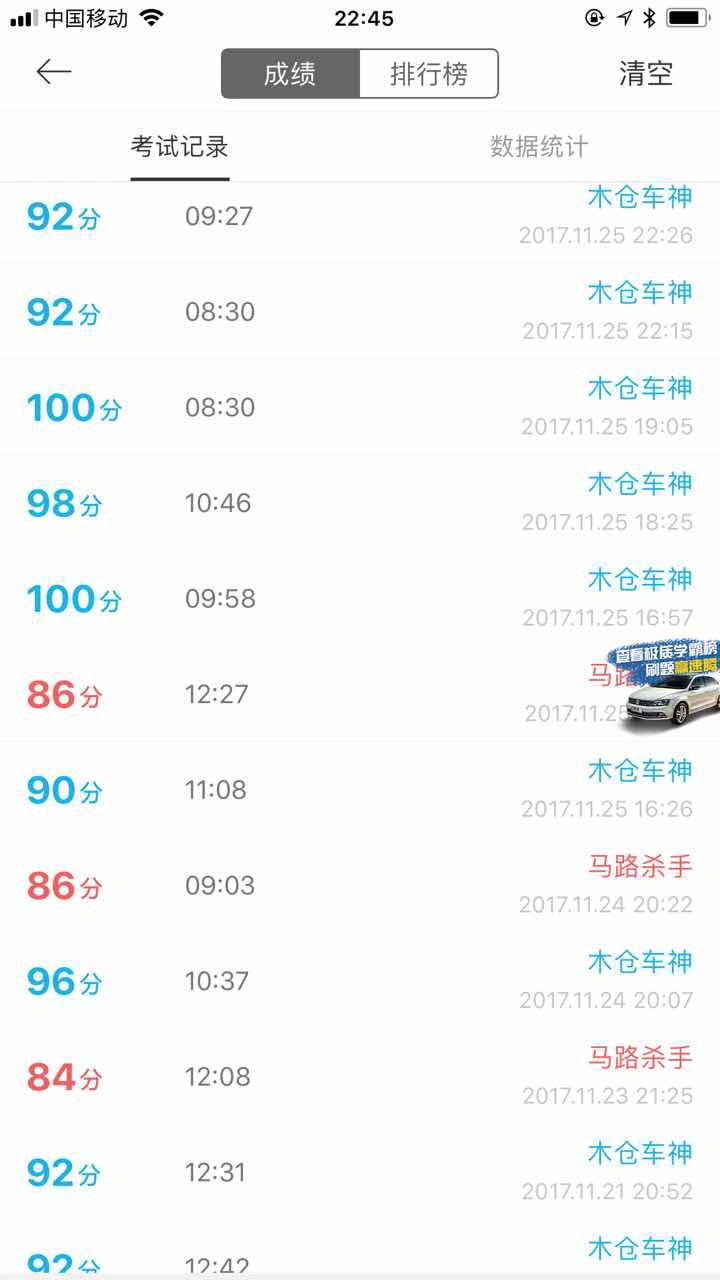Tap 清空 to clear records
The height and width of the screenshot is (1280, 720).
[646, 74]
